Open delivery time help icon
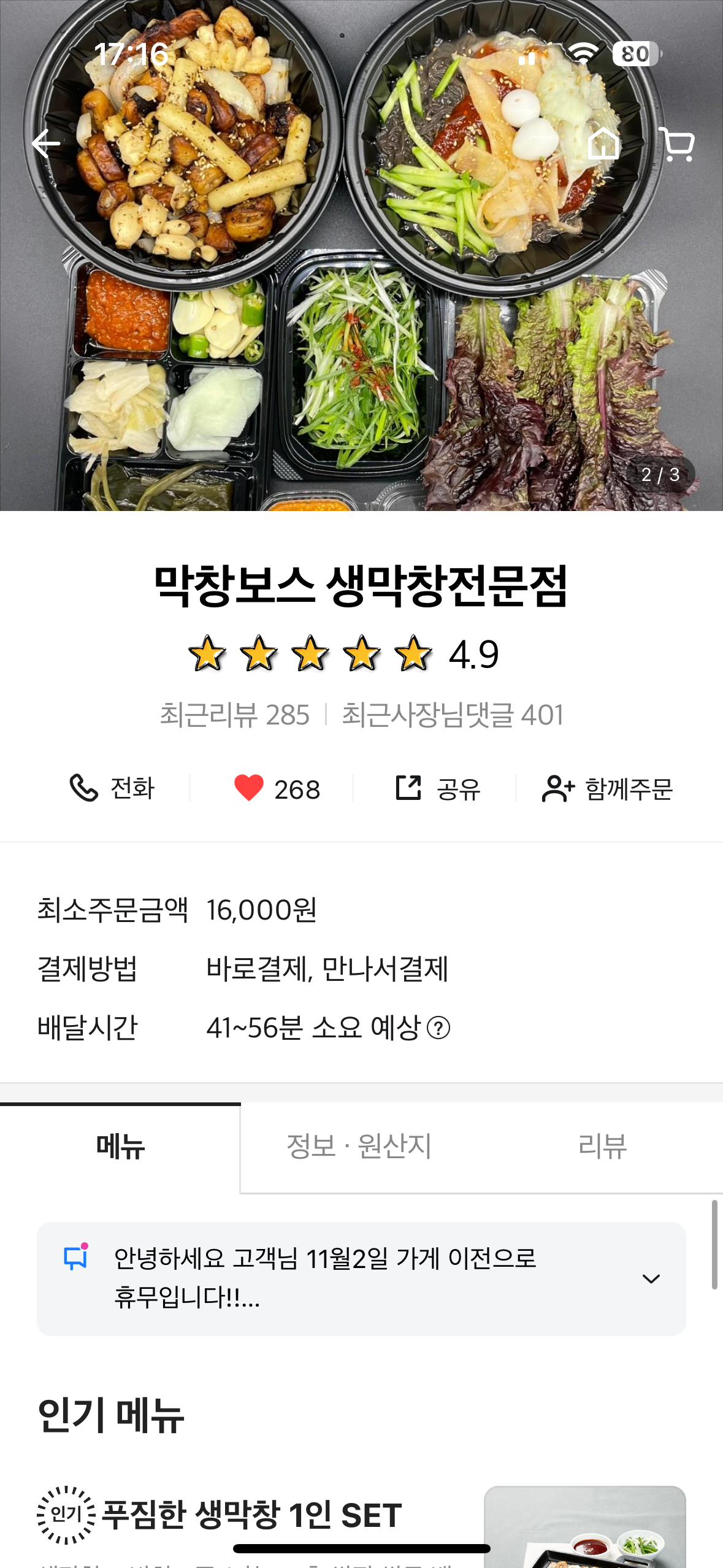Image resolution: width=723 pixels, height=1568 pixels. pos(438,1028)
